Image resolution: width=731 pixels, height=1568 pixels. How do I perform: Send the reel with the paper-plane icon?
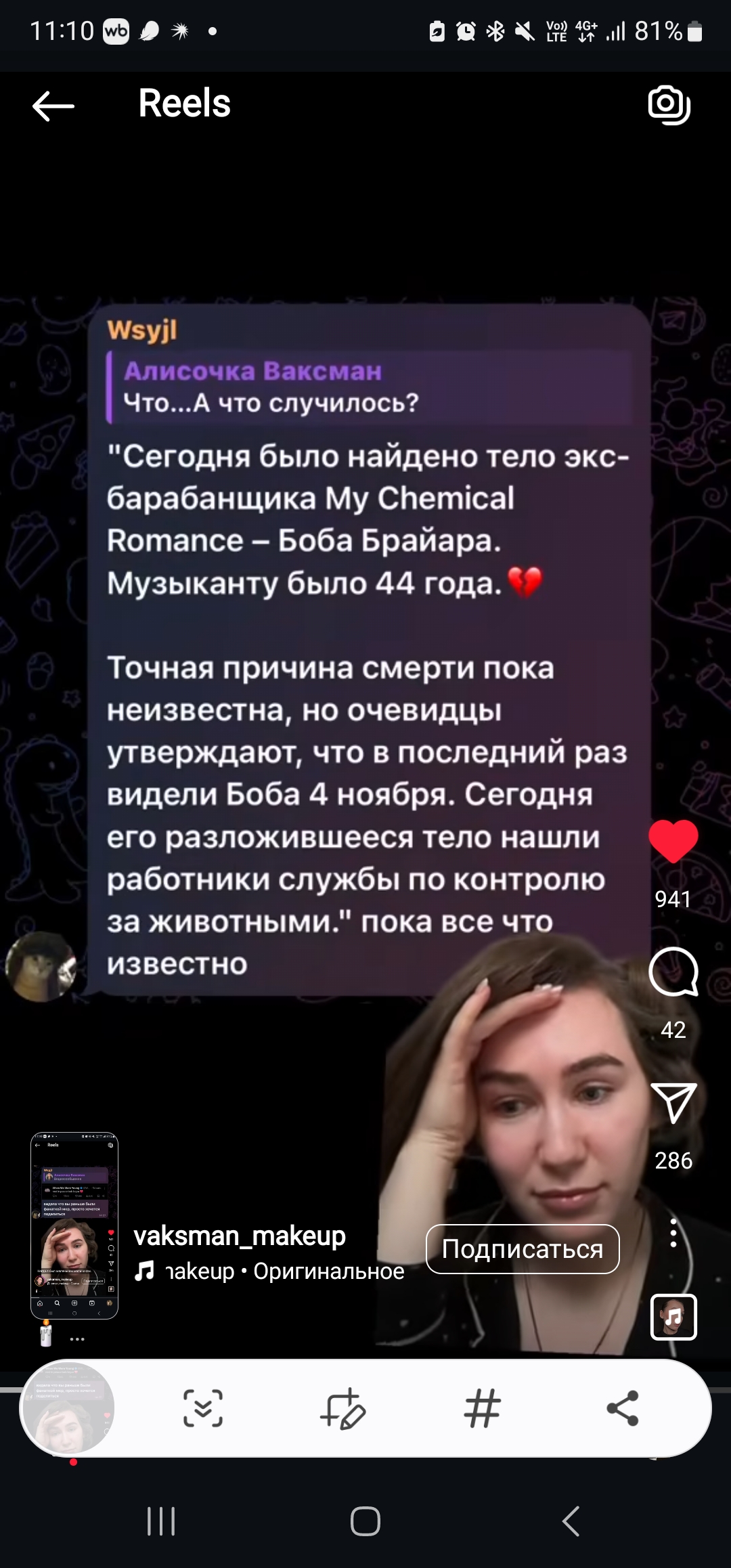[x=673, y=1102]
